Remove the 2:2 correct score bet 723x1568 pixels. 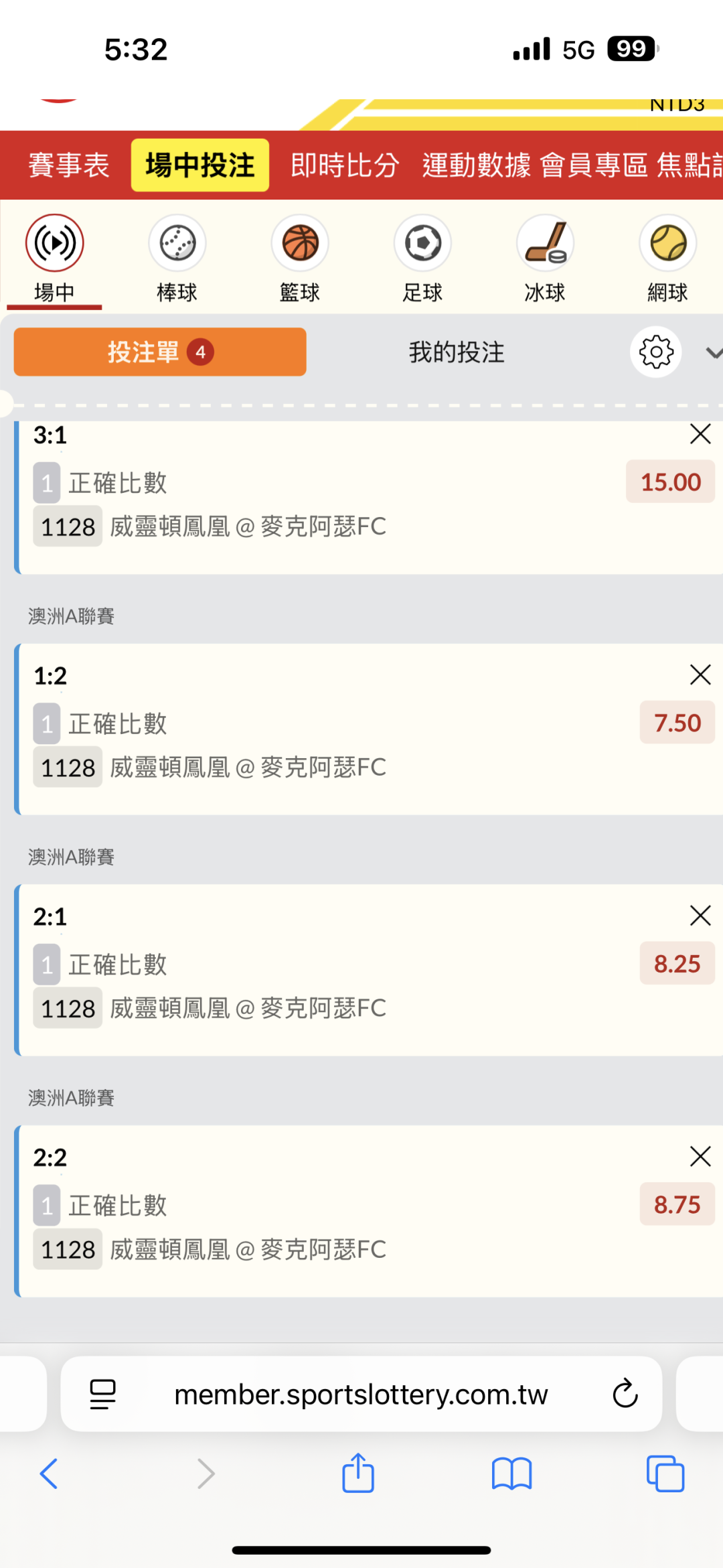point(700,1156)
